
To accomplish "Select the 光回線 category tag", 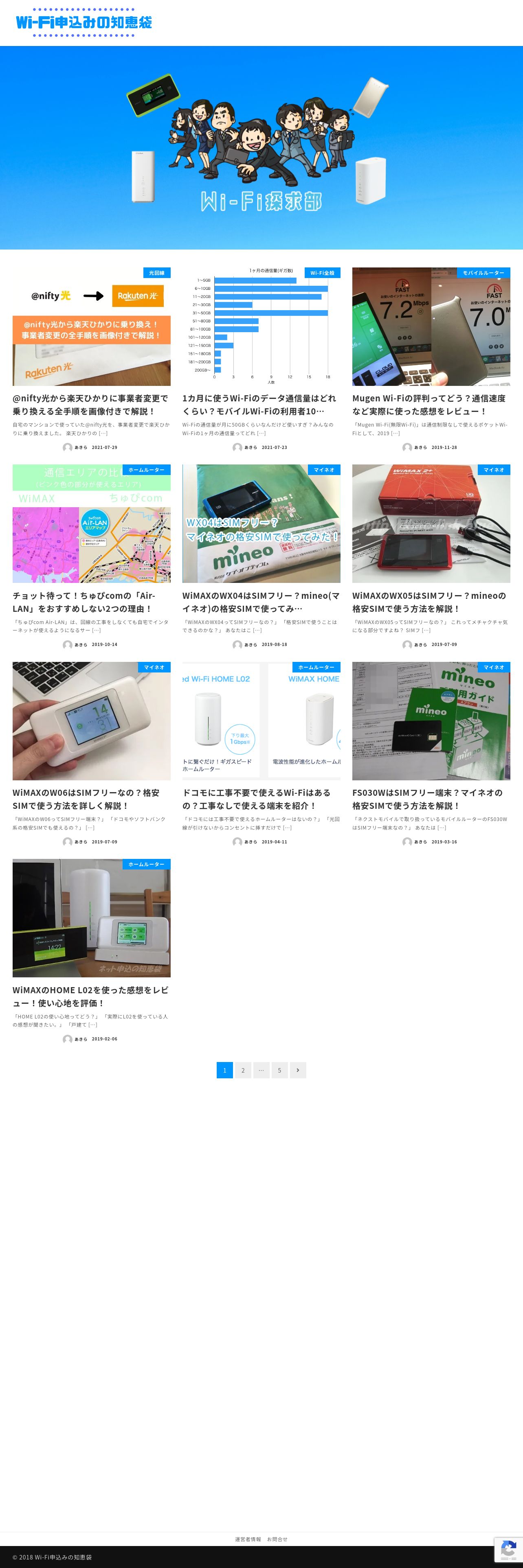I will pyautogui.click(x=156, y=273).
